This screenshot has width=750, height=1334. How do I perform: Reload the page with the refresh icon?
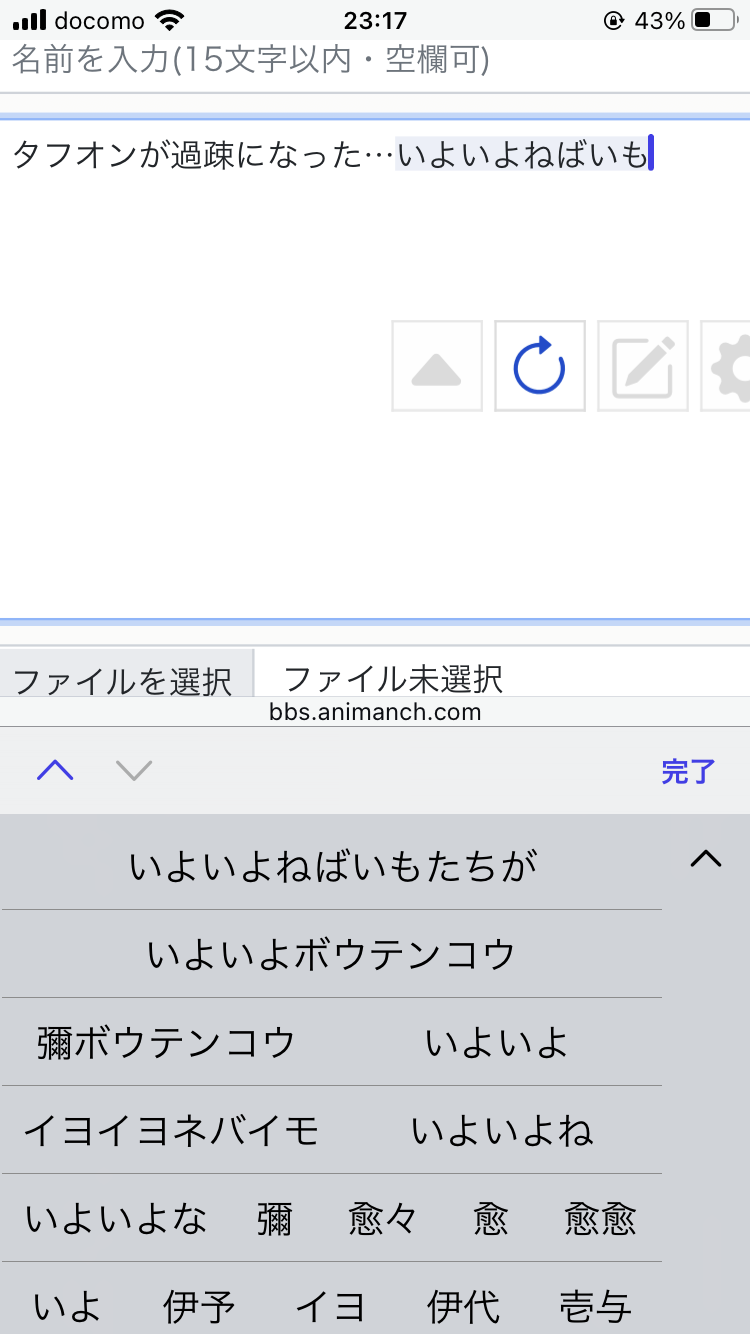(x=540, y=366)
